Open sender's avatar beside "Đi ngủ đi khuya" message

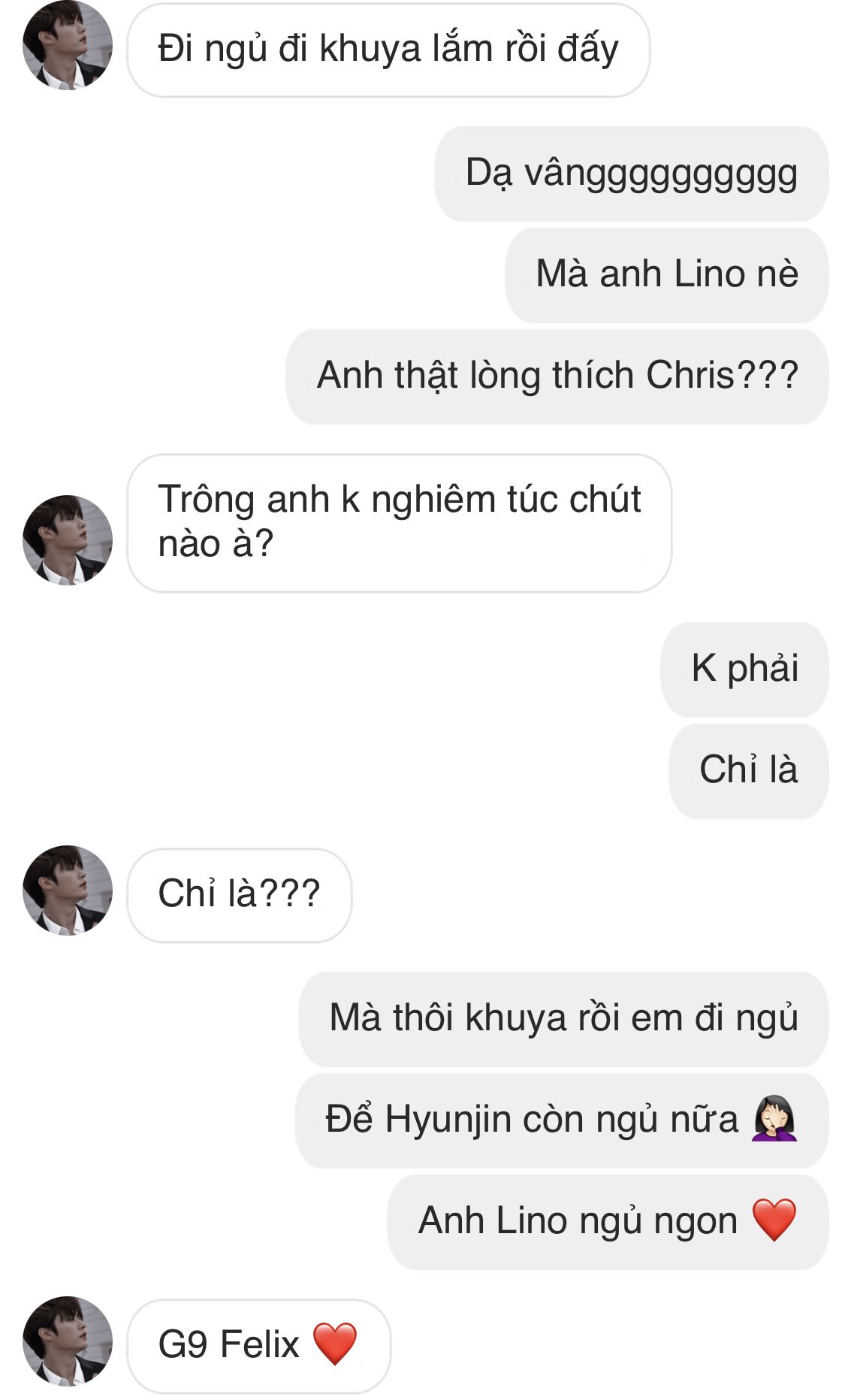(68, 46)
